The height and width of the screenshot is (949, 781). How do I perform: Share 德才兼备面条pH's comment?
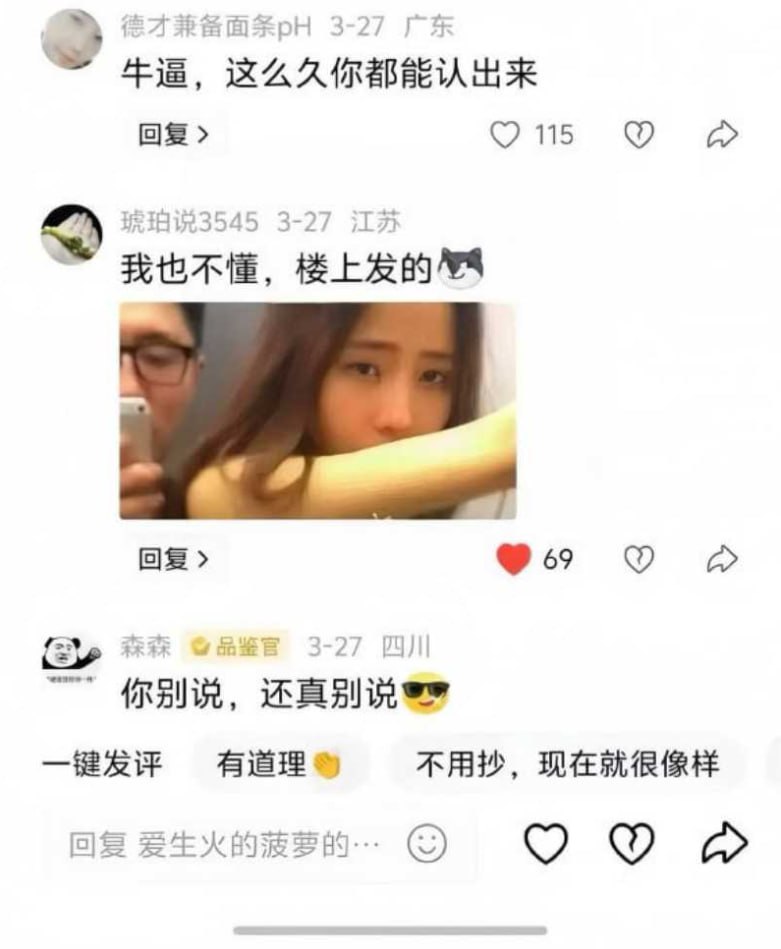[721, 135]
